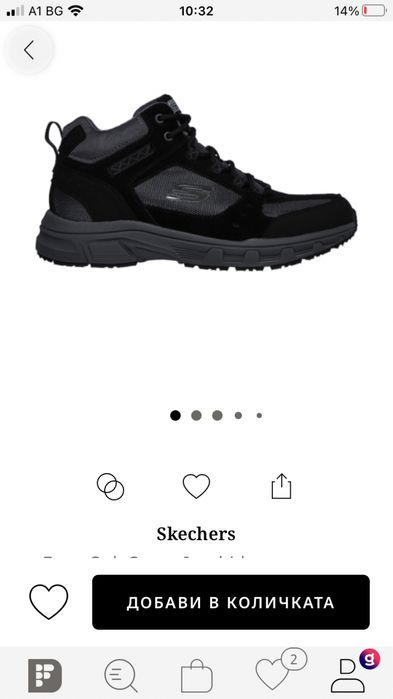This screenshot has width=393, height=699.
Task: Like the product with the small heart icon
Action: click(196, 486)
